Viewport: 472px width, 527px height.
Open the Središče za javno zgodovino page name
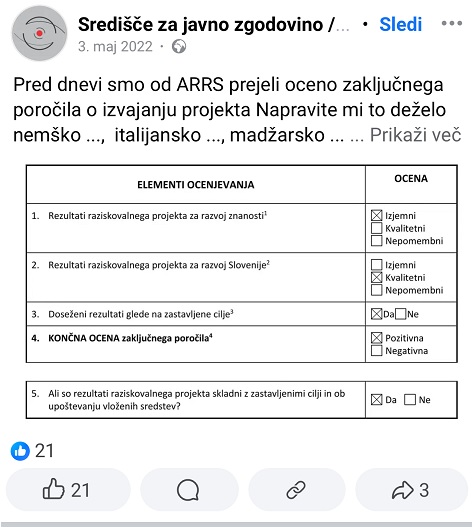(x=213, y=25)
